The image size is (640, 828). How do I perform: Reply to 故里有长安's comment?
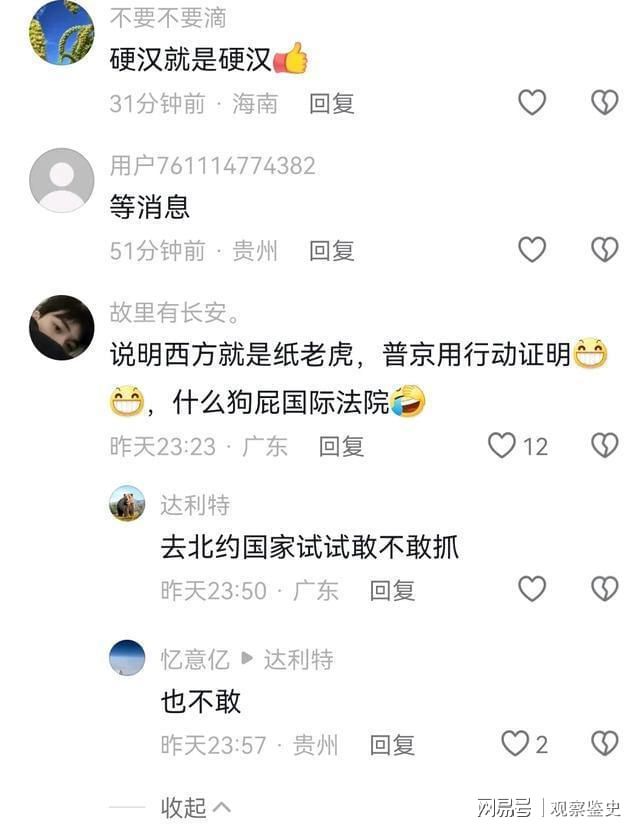click(x=341, y=447)
